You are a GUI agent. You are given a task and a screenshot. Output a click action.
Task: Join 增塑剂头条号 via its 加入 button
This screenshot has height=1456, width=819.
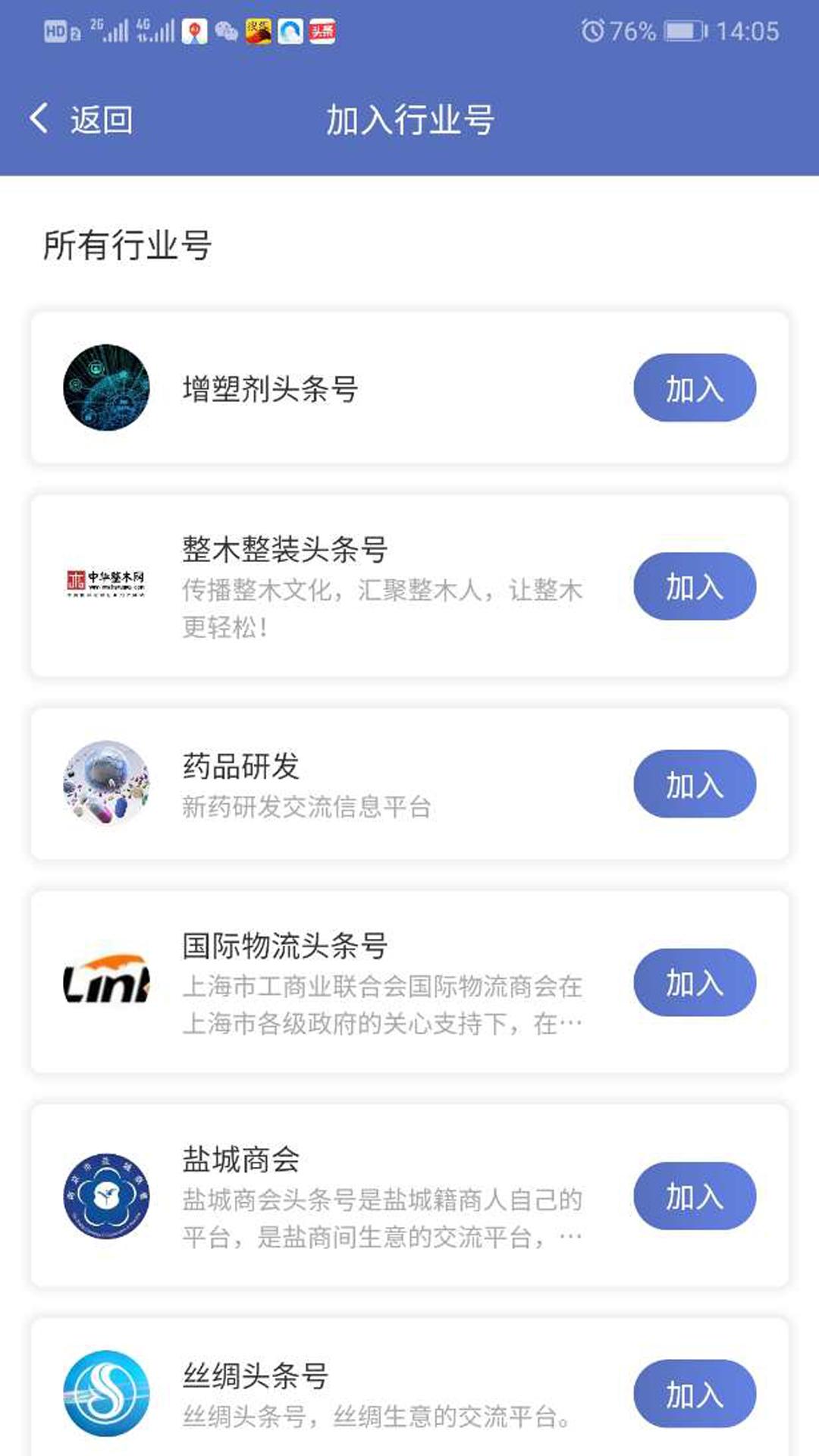[x=695, y=387]
